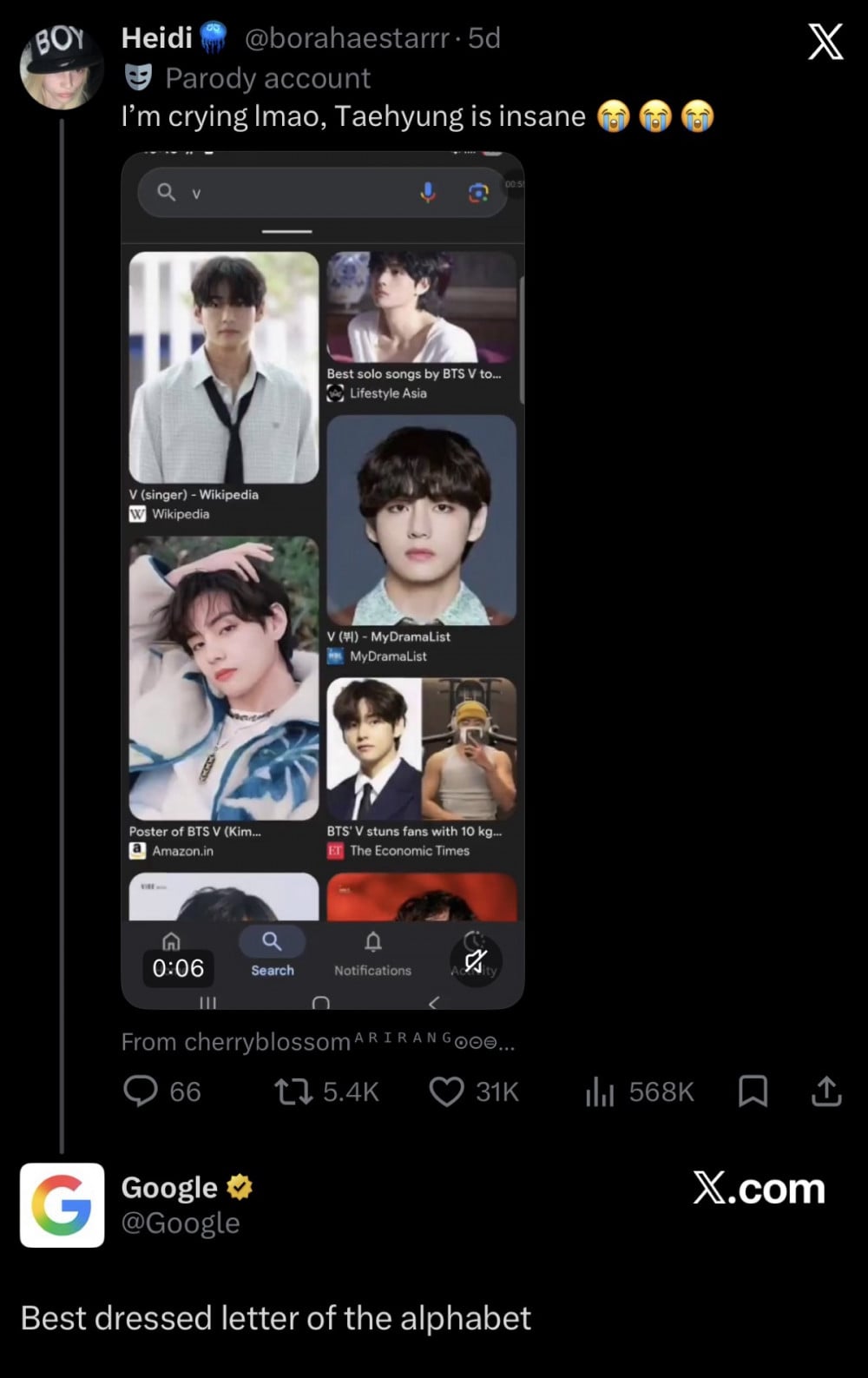The image size is (868, 1378).
Task: Share Heidi's post
Action: [826, 1091]
